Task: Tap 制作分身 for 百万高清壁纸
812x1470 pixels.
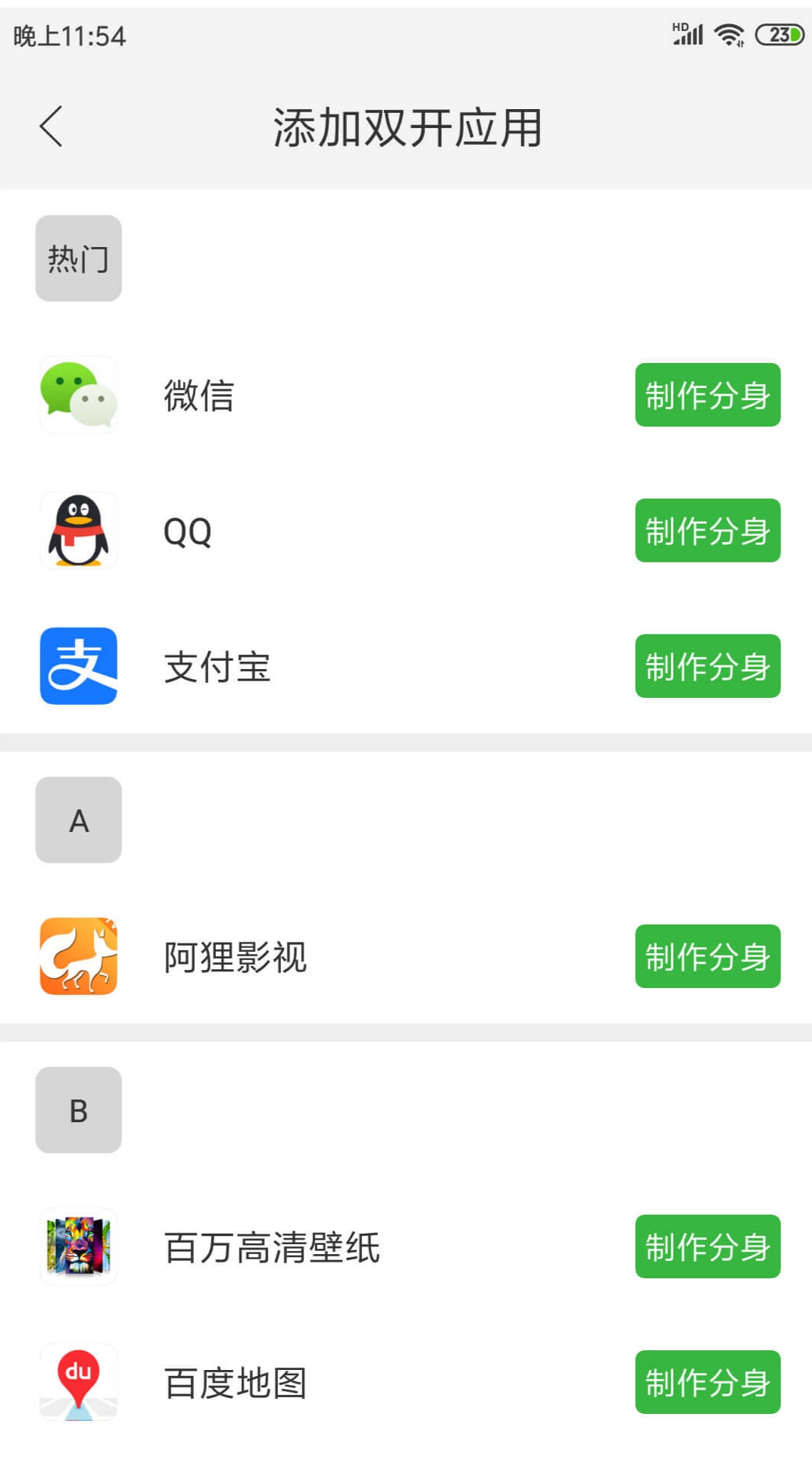Action: point(707,1246)
